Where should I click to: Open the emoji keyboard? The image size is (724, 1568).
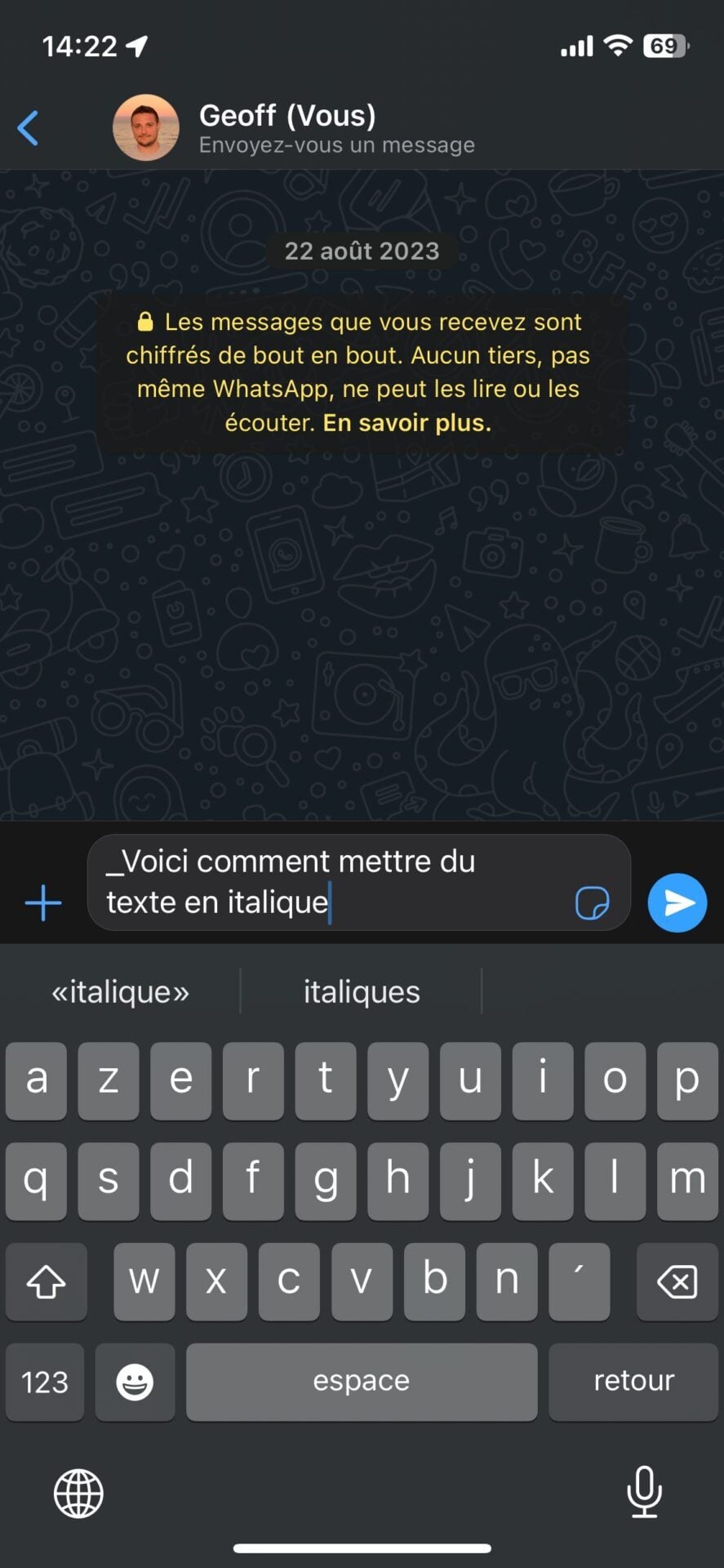pos(135,1382)
